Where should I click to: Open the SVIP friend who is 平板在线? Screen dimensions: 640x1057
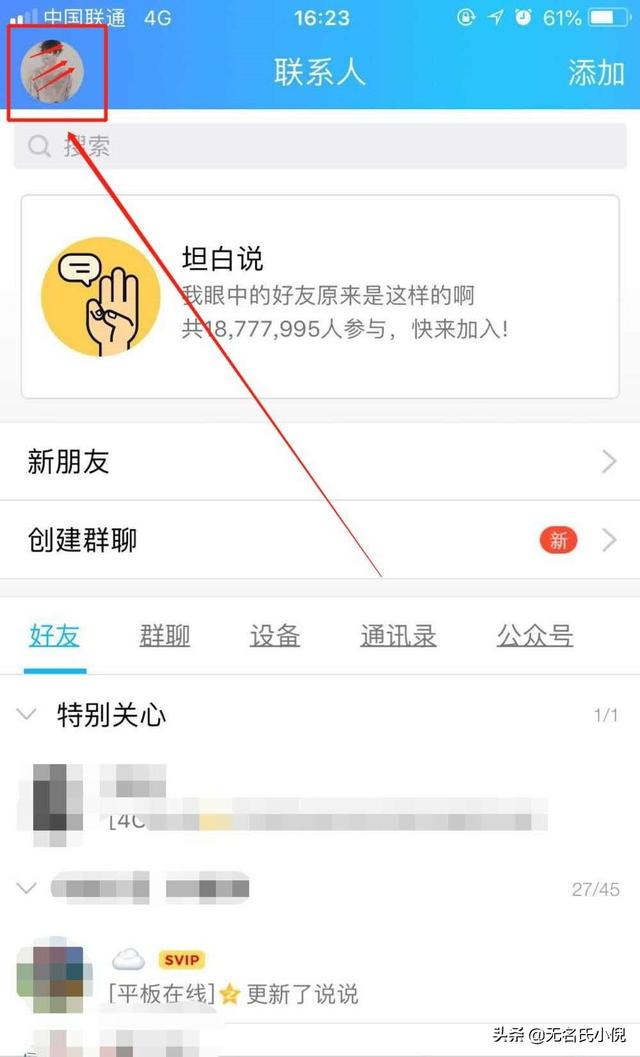(x=320, y=977)
